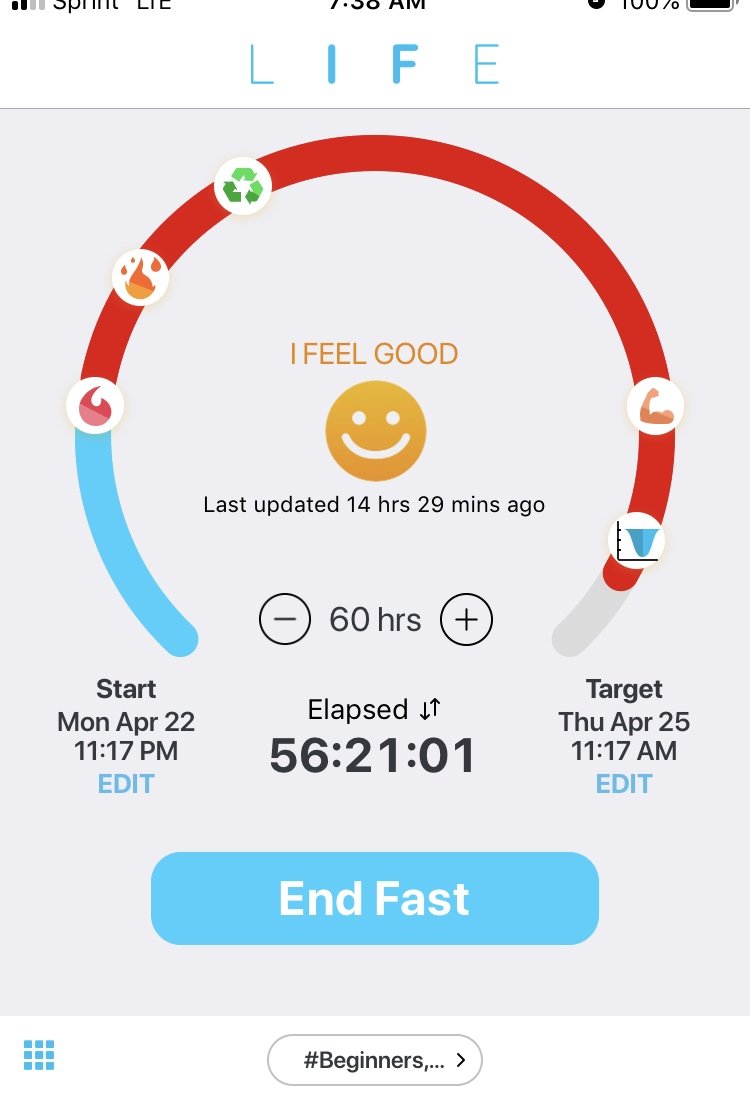Tap the orange fire milestone icon

coord(141,277)
